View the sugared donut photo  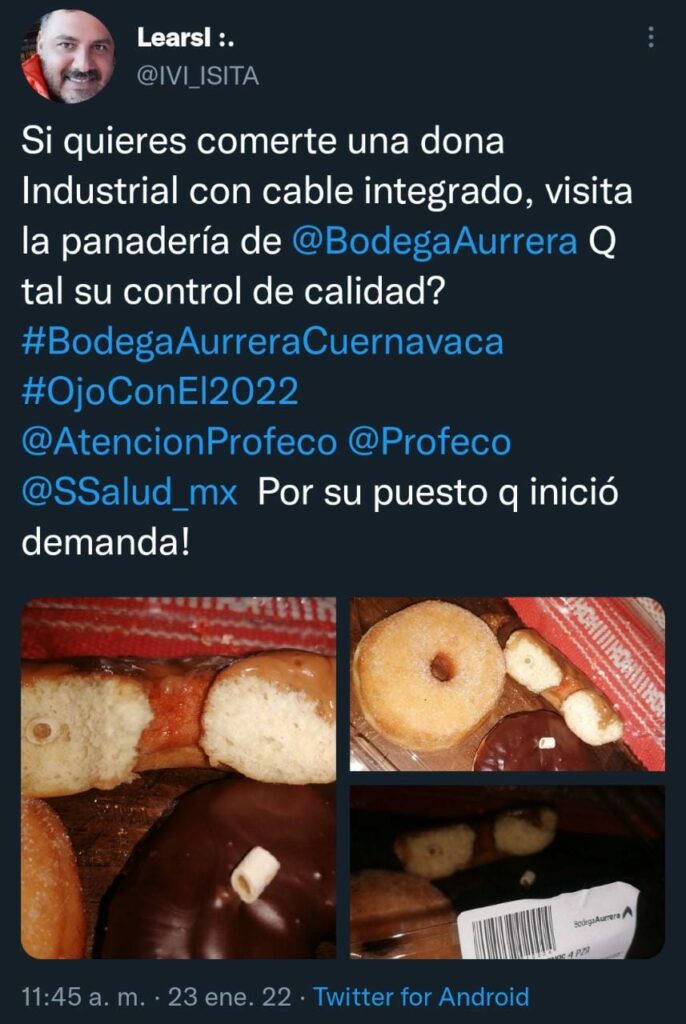507,684
